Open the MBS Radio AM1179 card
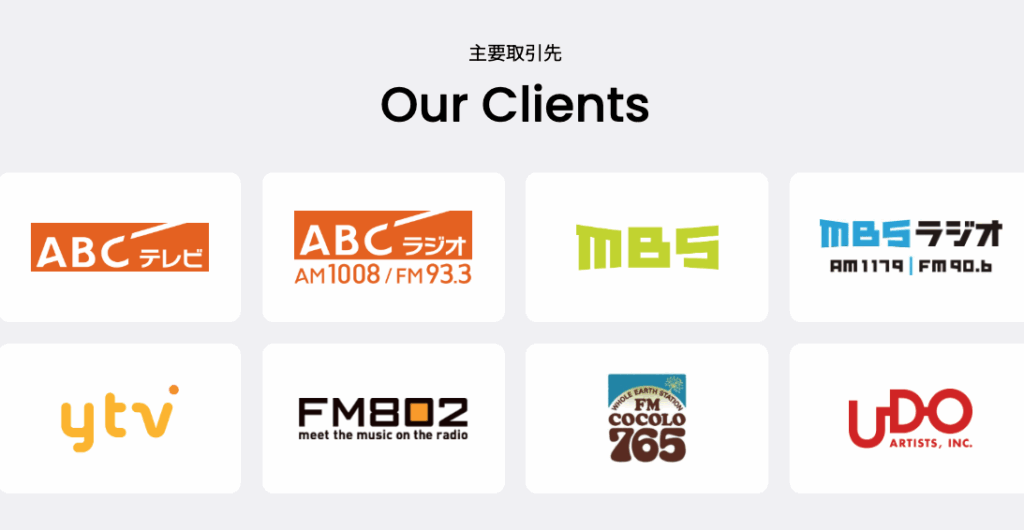1024x530 pixels. [x=908, y=247]
